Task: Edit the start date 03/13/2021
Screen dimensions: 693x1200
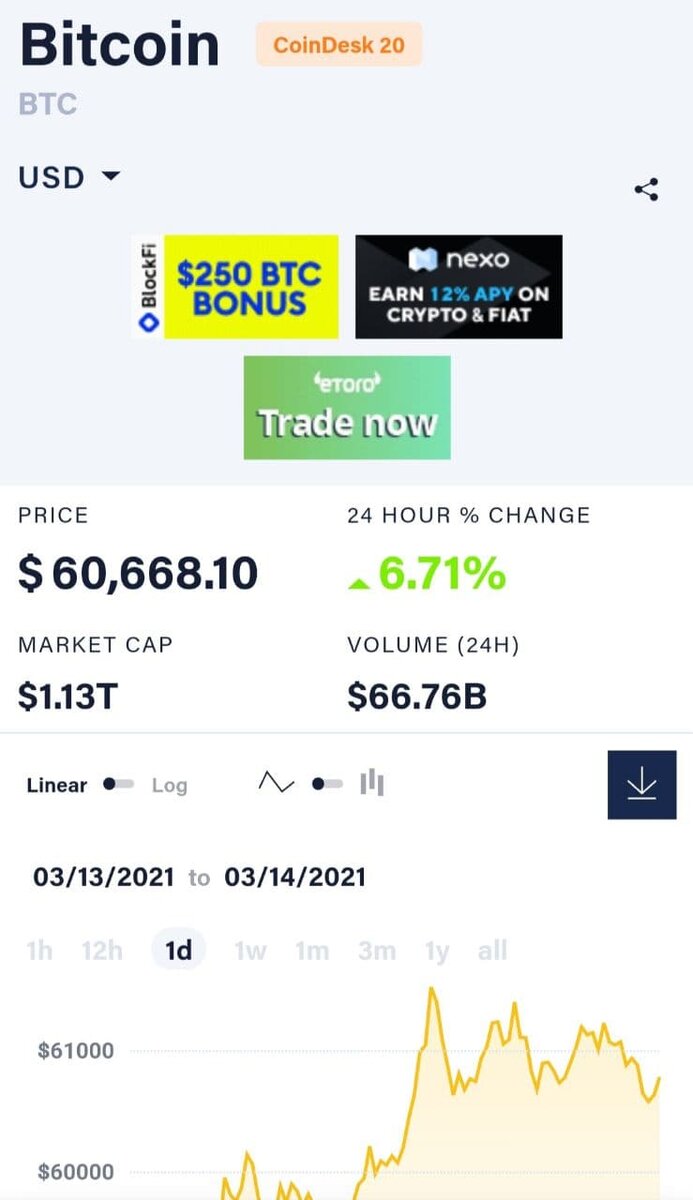Action: point(102,878)
